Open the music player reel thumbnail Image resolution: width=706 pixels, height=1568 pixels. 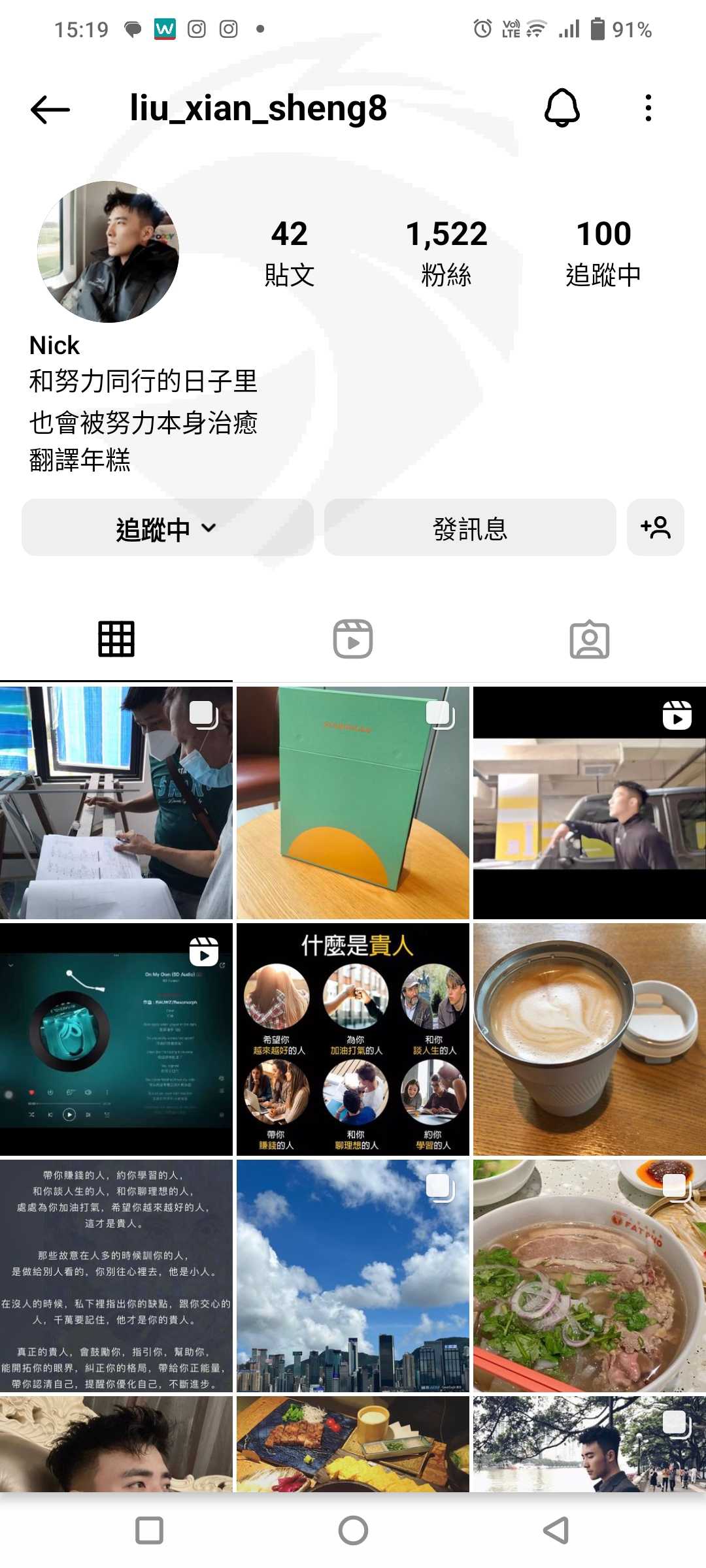[116, 1039]
